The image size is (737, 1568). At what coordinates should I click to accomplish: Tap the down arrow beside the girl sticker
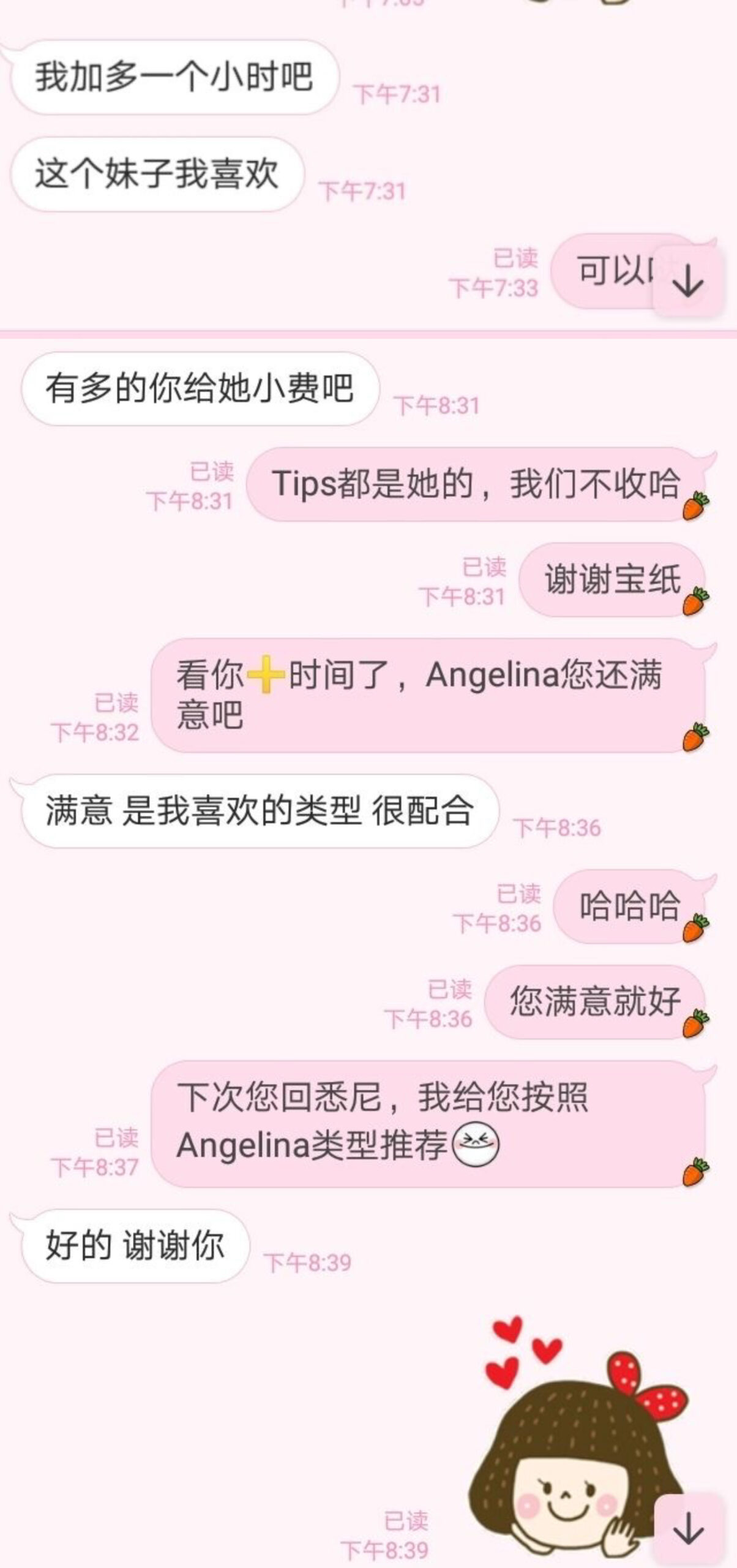pos(688,1528)
